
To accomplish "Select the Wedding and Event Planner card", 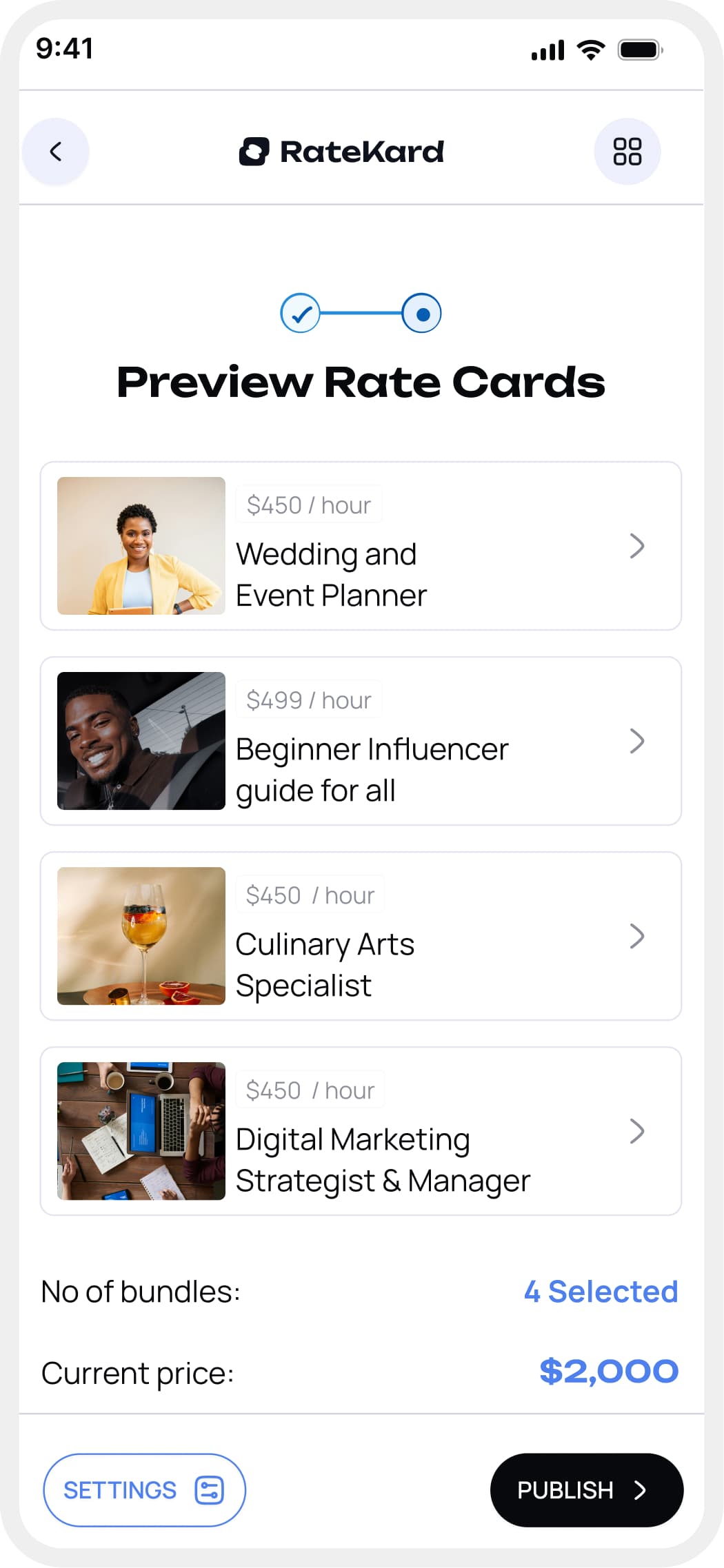I will click(361, 548).
